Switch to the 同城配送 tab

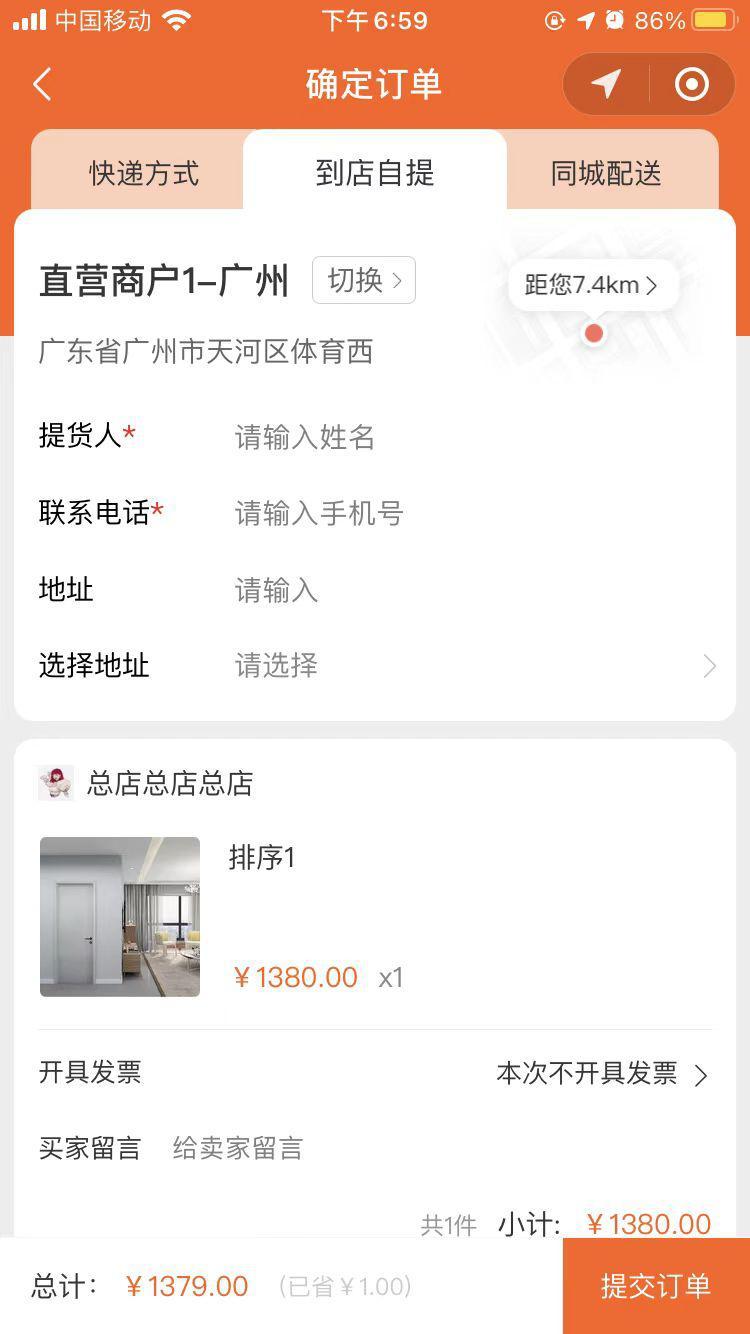[606, 173]
